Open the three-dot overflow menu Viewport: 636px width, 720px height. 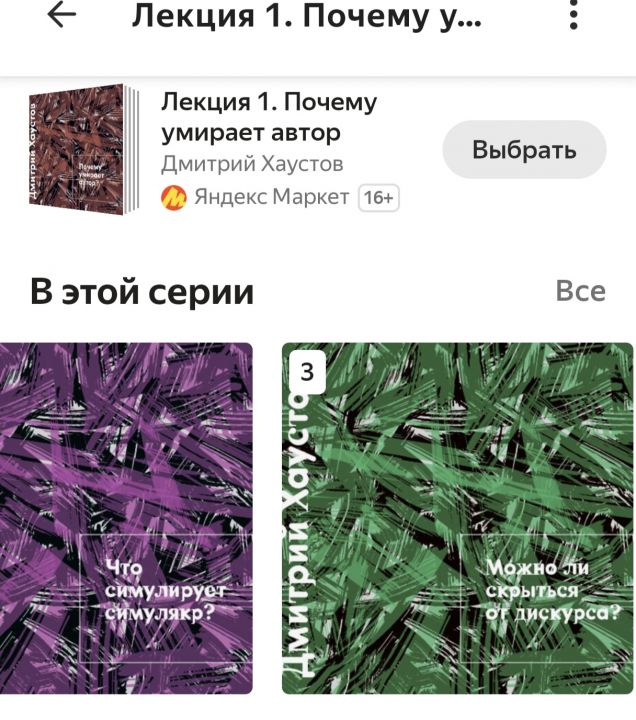574,16
